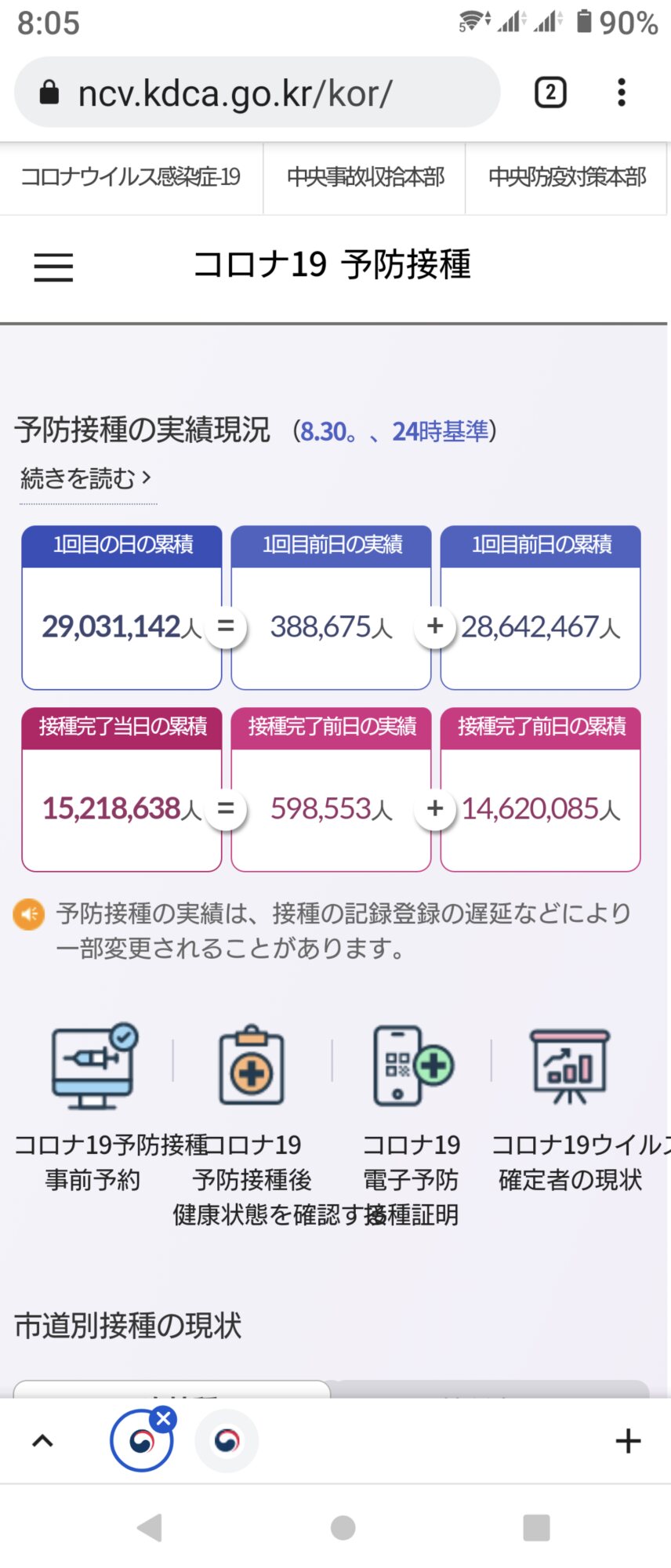Open the browser overflow menu

(x=622, y=93)
